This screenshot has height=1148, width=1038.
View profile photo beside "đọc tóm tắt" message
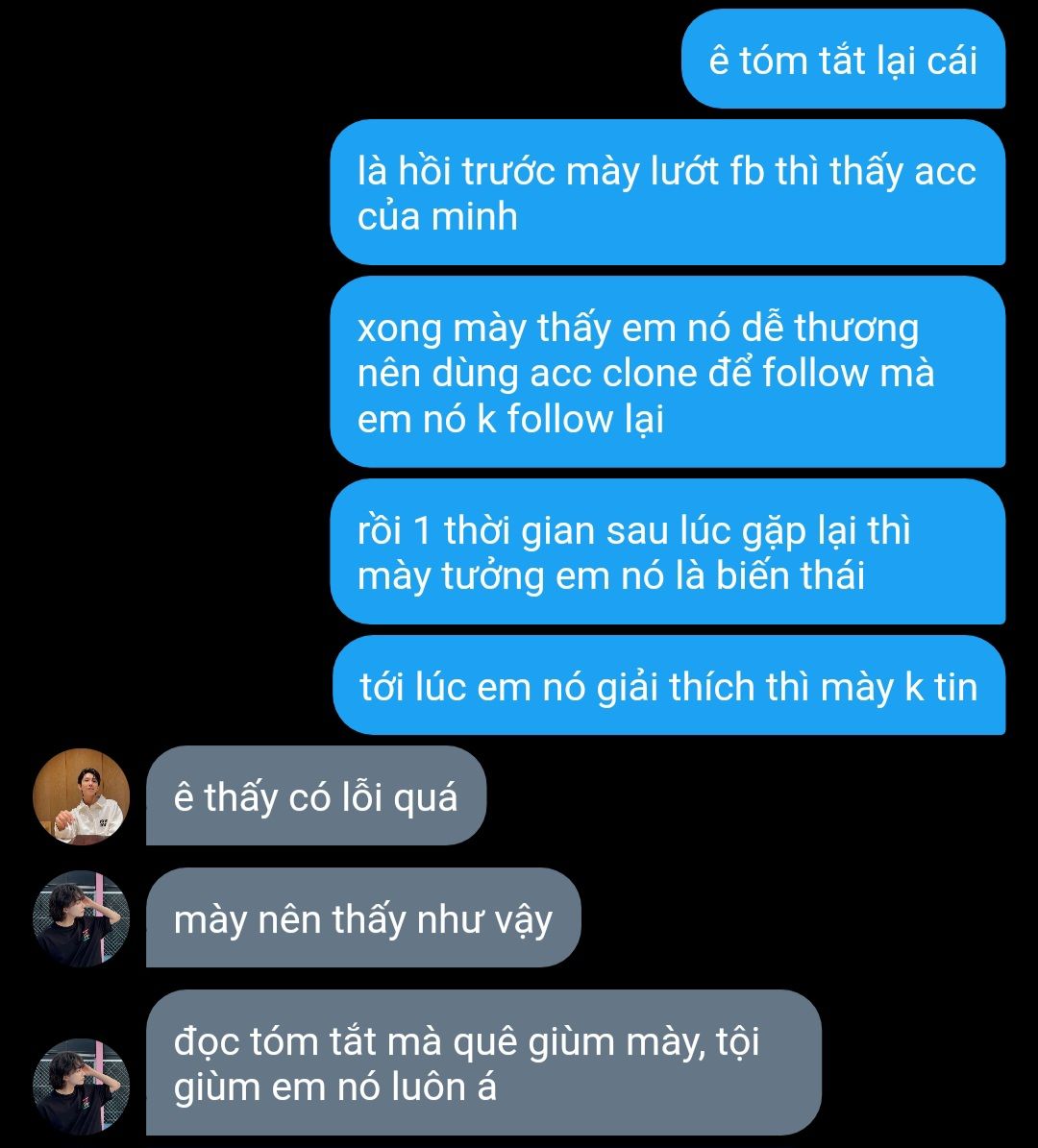(81, 1086)
